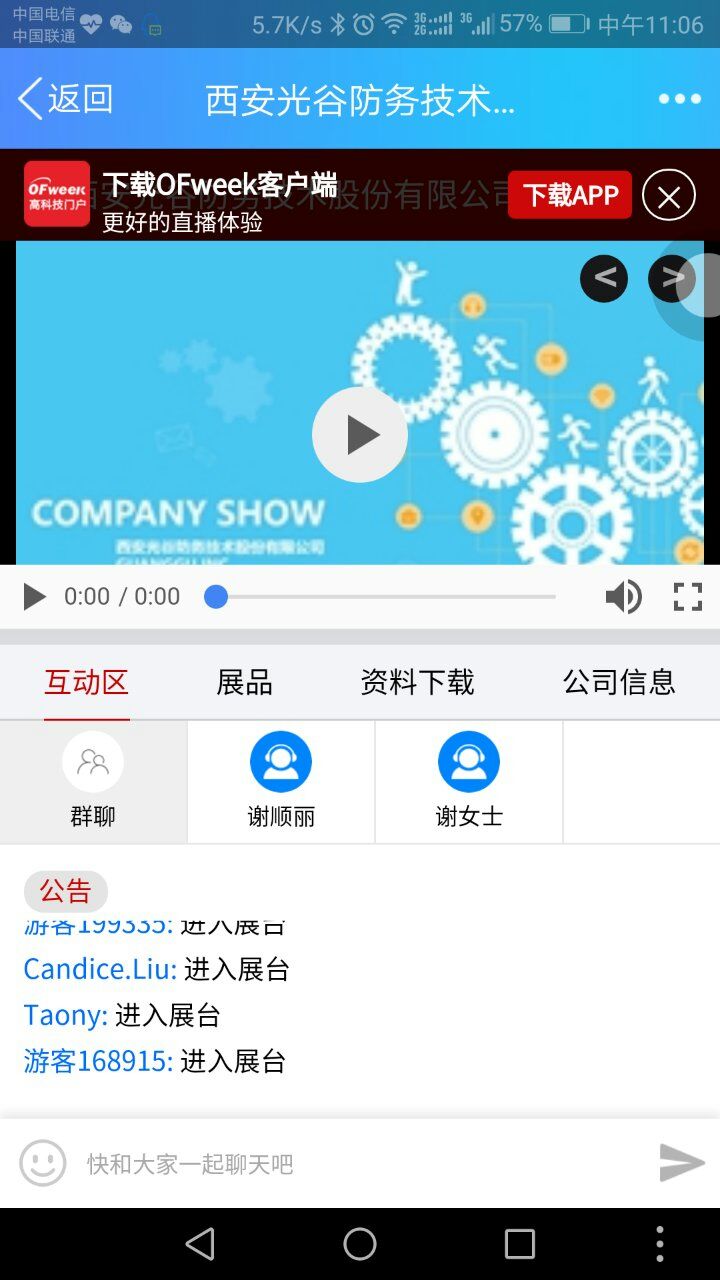Viewport: 720px width, 1280px height.
Task: Go back using the 返回 button
Action: pyautogui.click(x=65, y=99)
